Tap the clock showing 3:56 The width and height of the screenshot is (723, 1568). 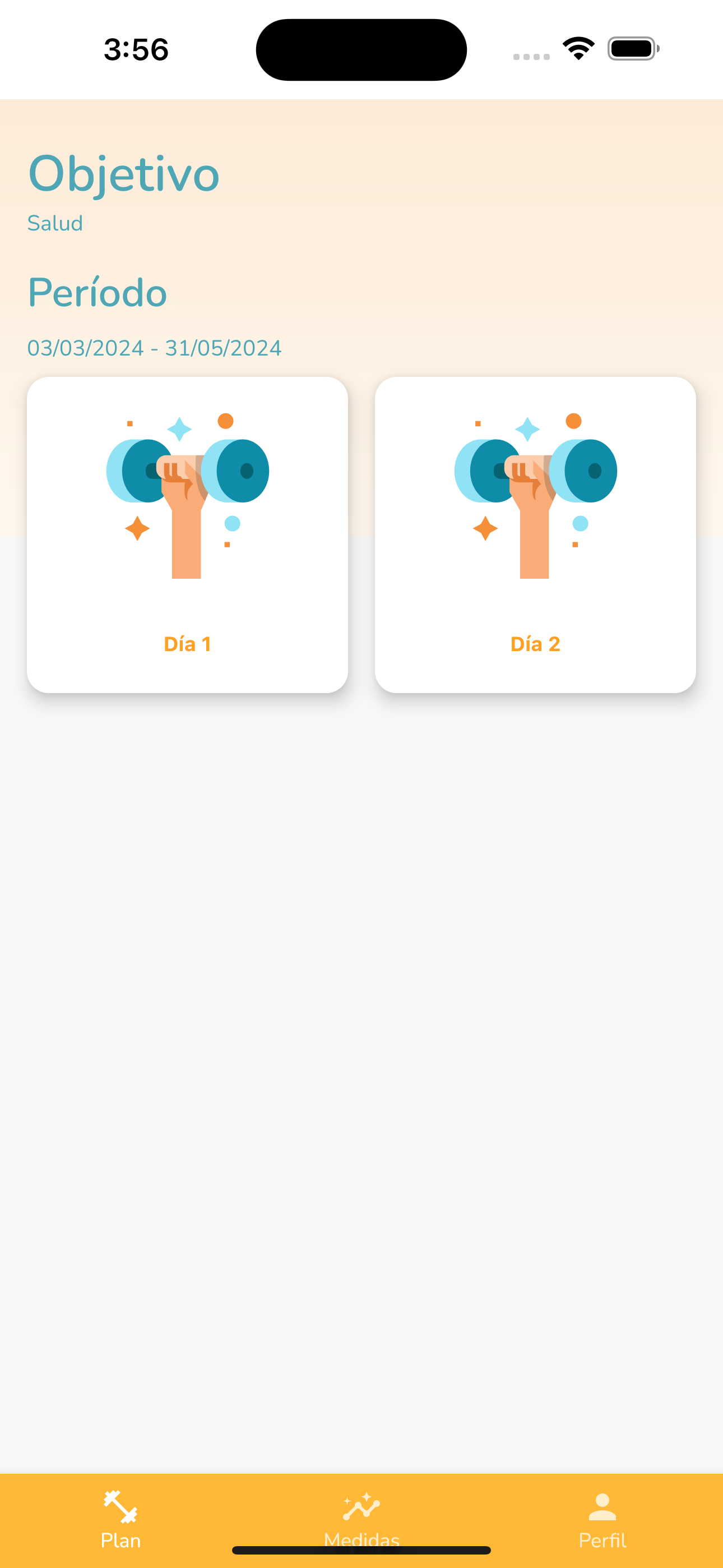click(135, 49)
